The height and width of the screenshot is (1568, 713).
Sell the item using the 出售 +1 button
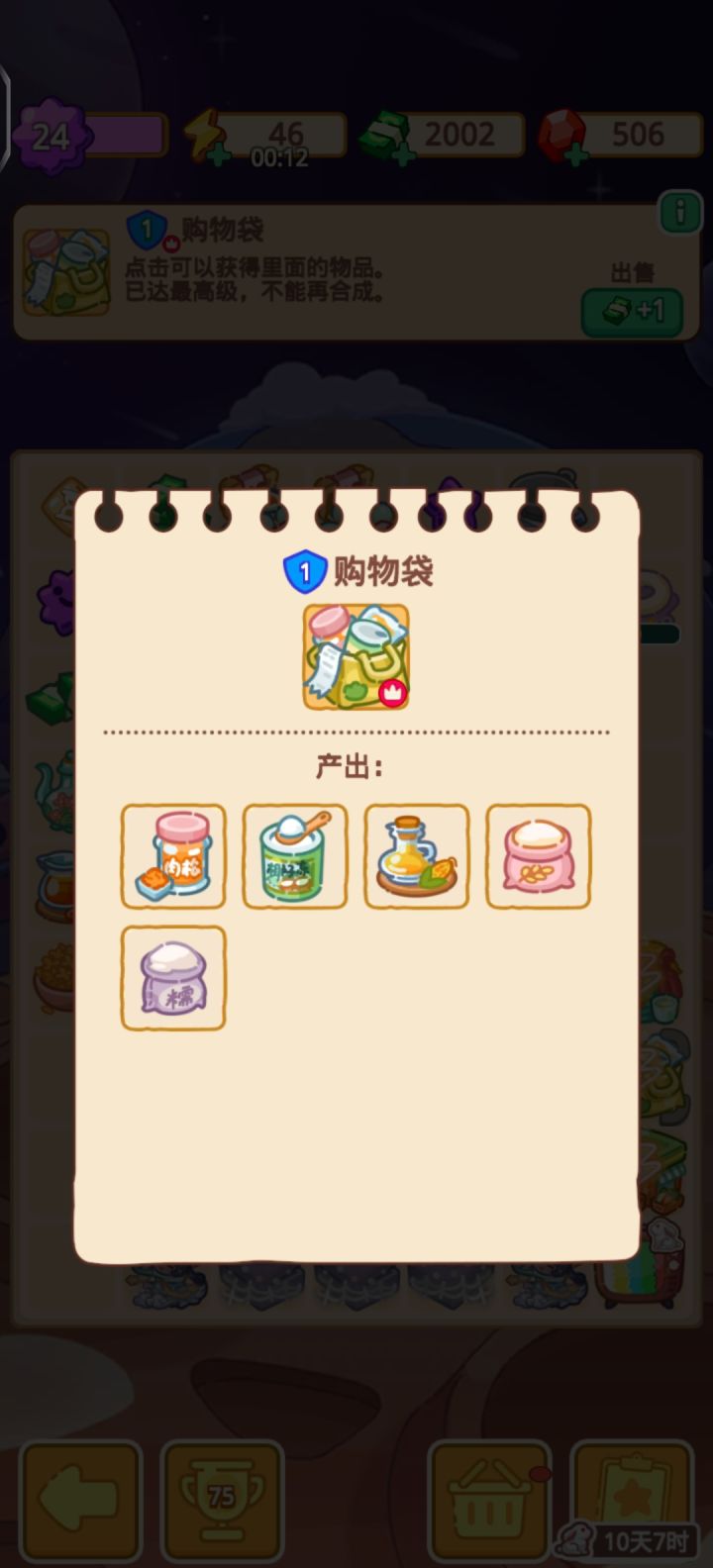tap(631, 312)
